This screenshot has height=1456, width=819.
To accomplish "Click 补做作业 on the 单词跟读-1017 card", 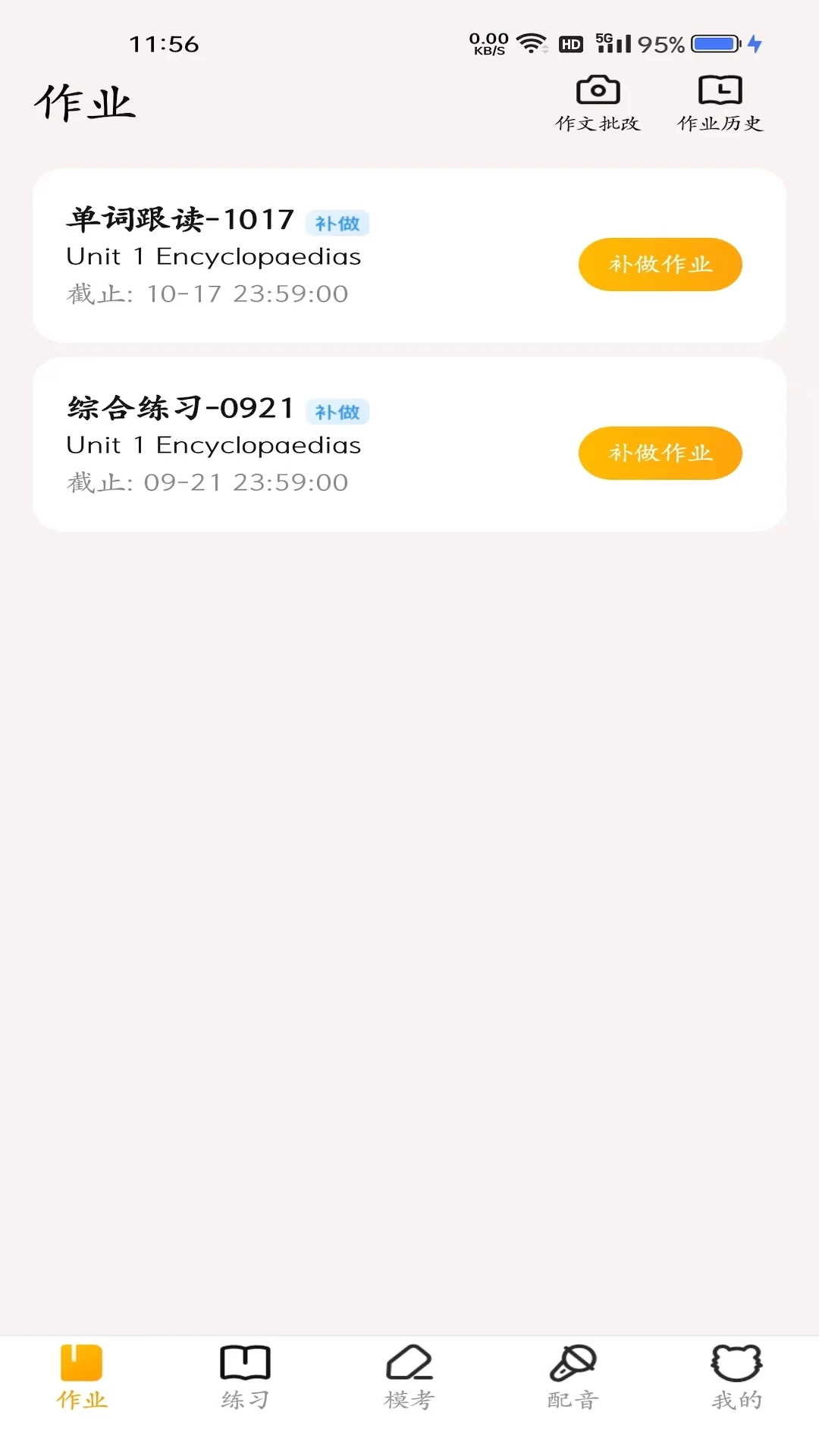I will [660, 264].
